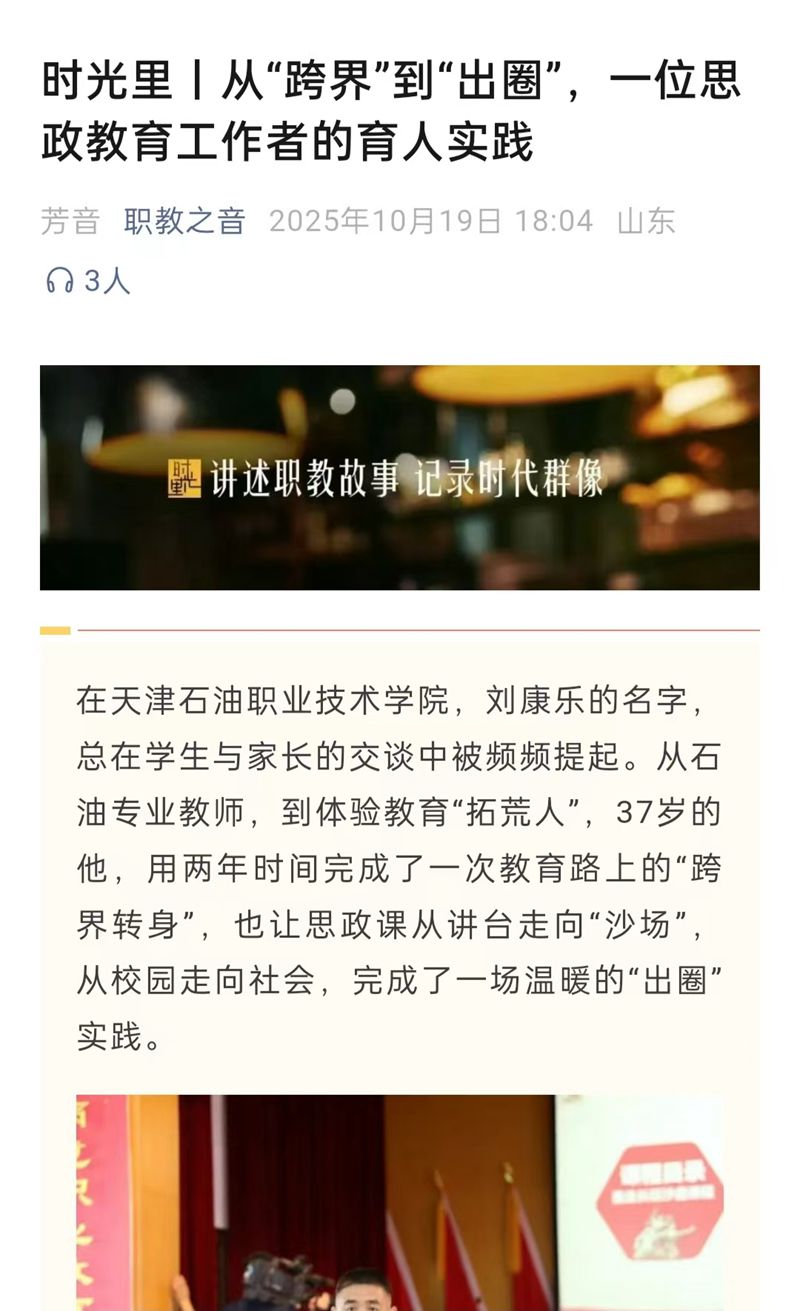This screenshot has width=800, height=1311.
Task: Tap the publish date 2025年10月19日
Action: click(x=386, y=222)
